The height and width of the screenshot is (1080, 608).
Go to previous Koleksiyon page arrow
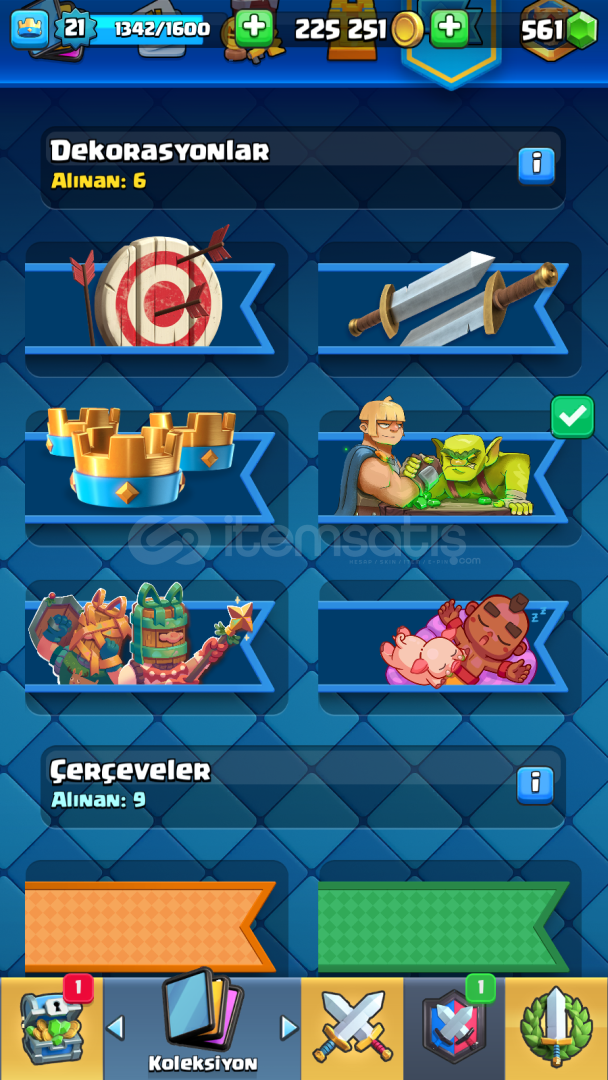[x=116, y=1028]
